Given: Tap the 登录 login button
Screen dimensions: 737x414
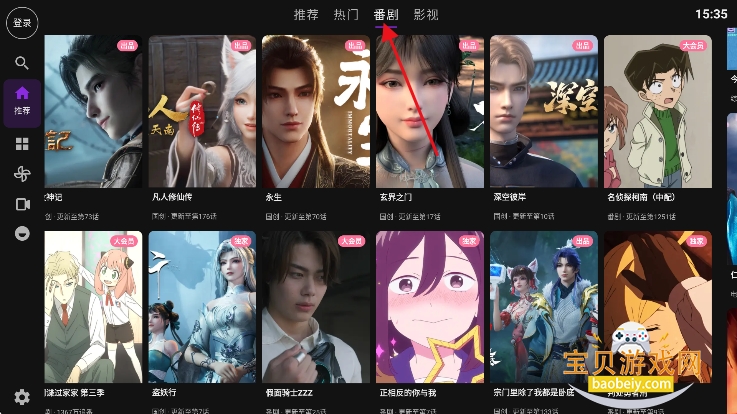Looking at the screenshot, I should pyautogui.click(x=22, y=22).
